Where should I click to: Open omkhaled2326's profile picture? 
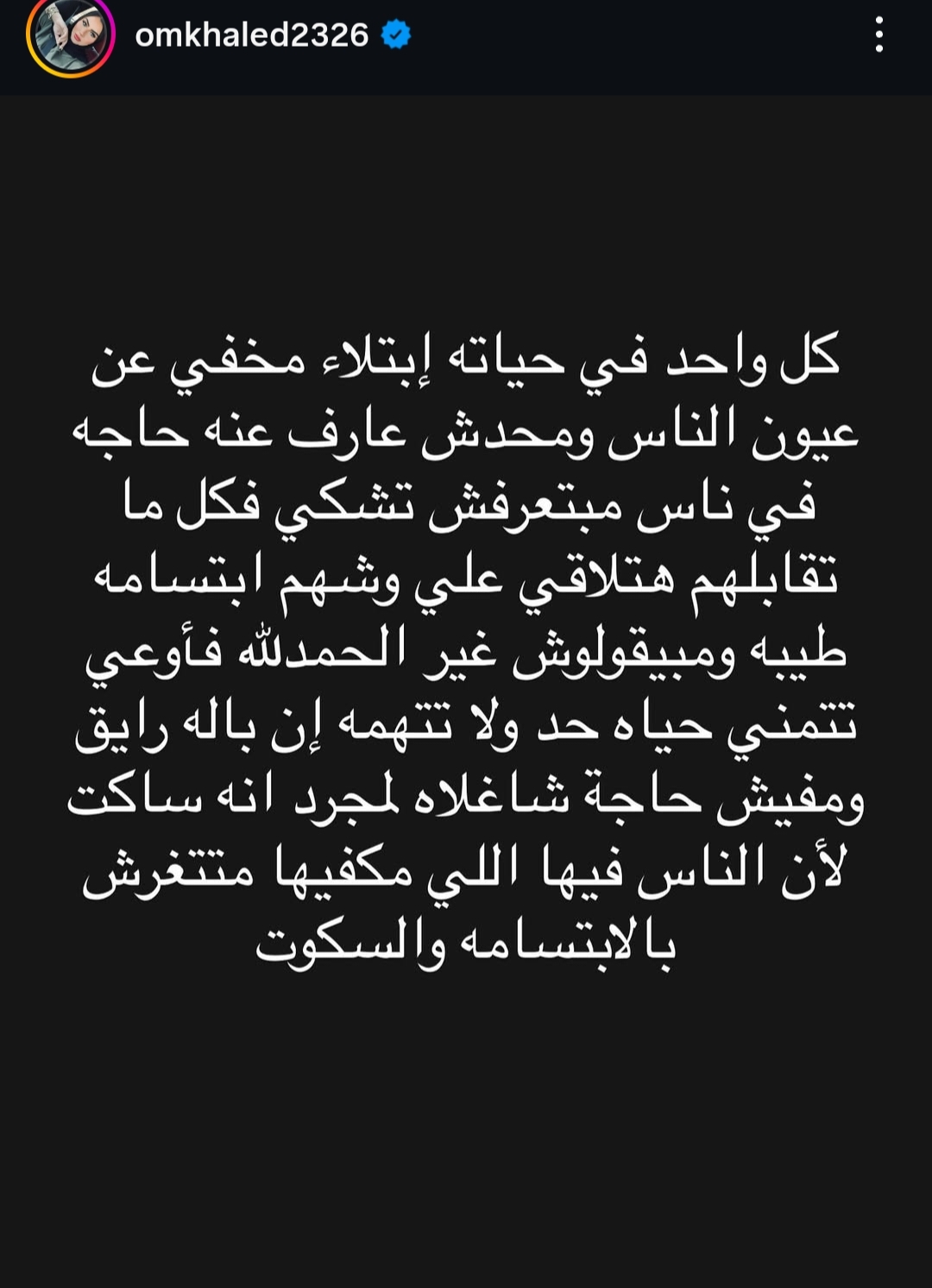click(70, 36)
